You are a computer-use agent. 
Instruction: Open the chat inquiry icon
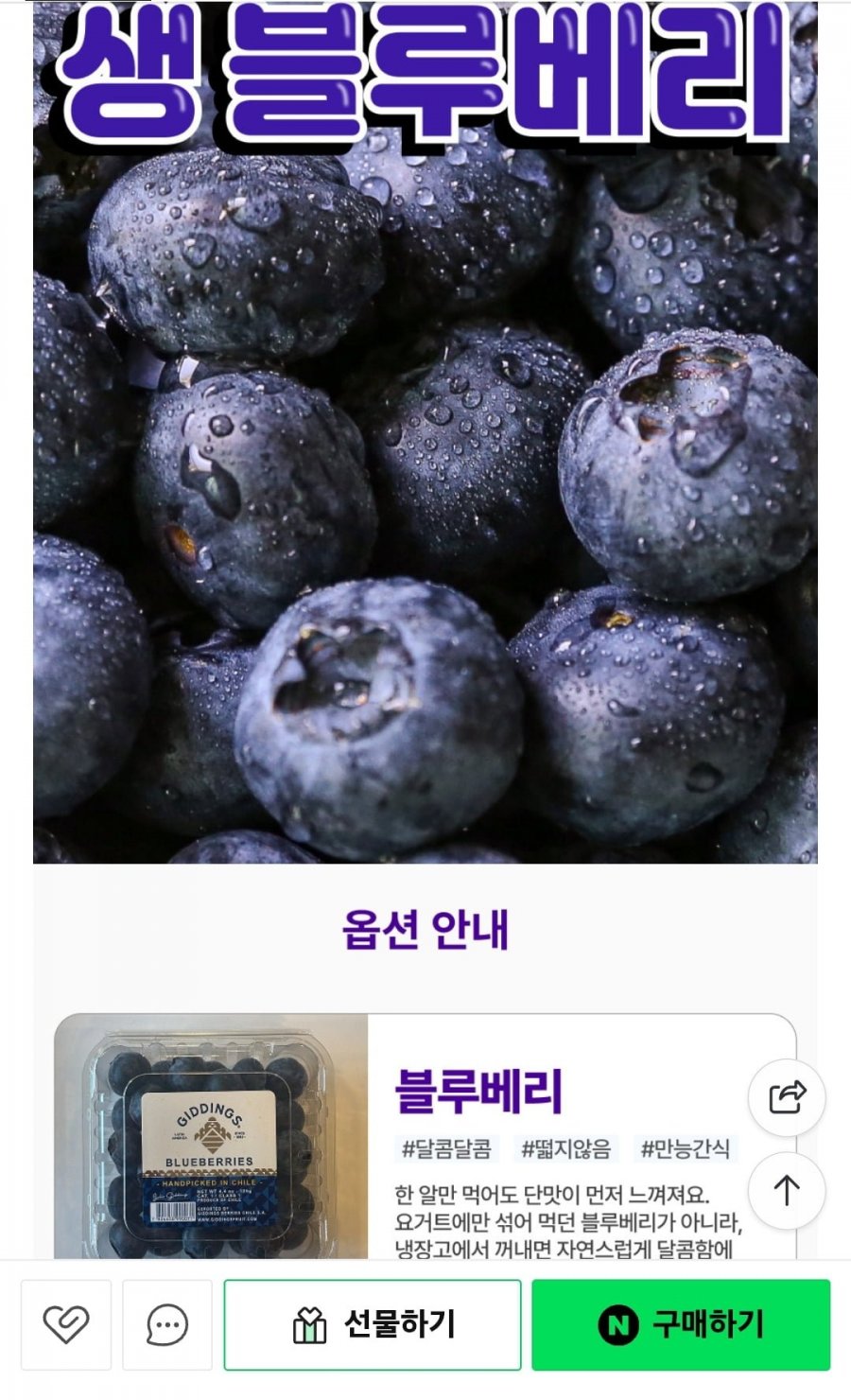coord(167,1324)
